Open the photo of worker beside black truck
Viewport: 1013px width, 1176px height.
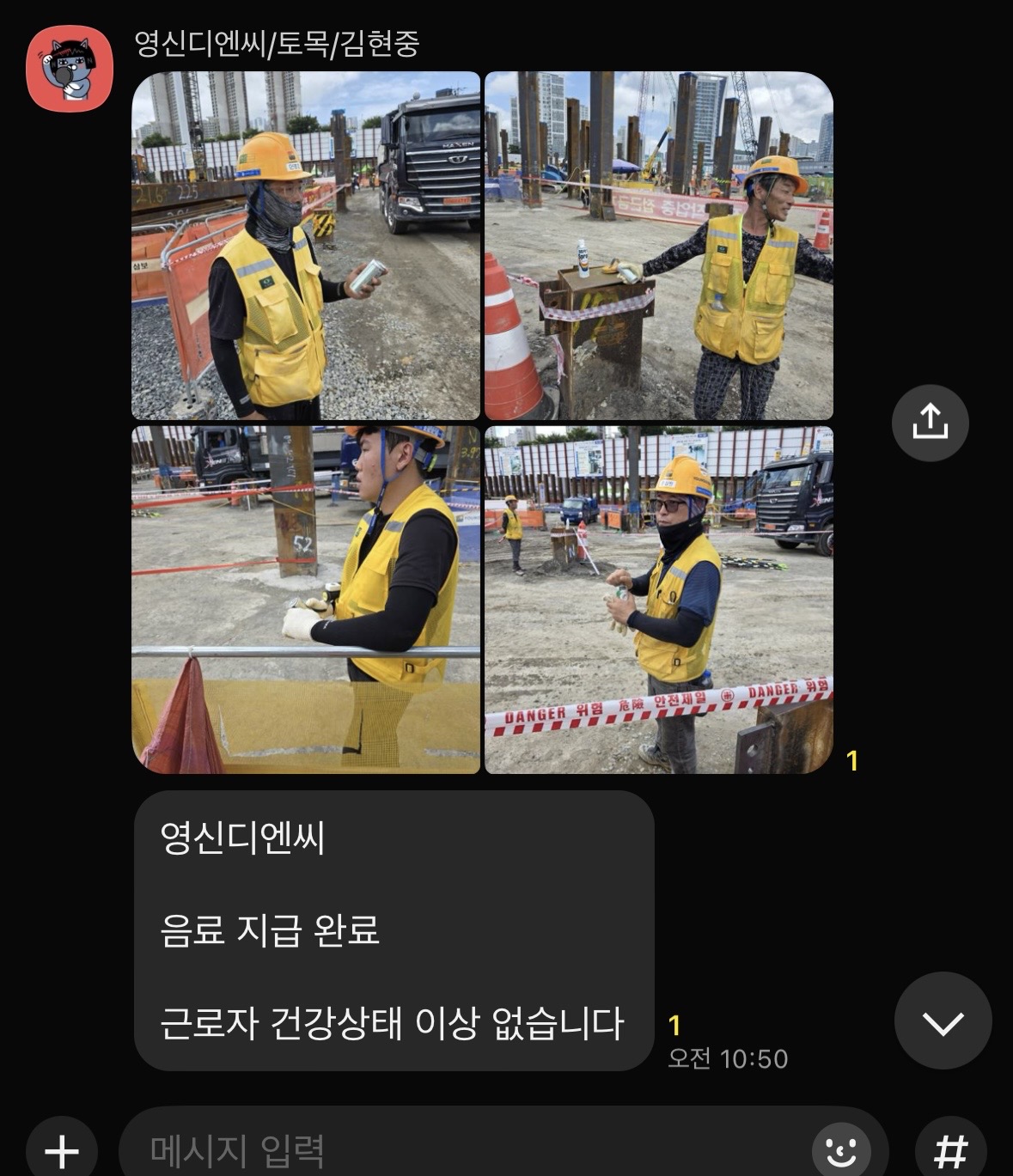pos(306,246)
